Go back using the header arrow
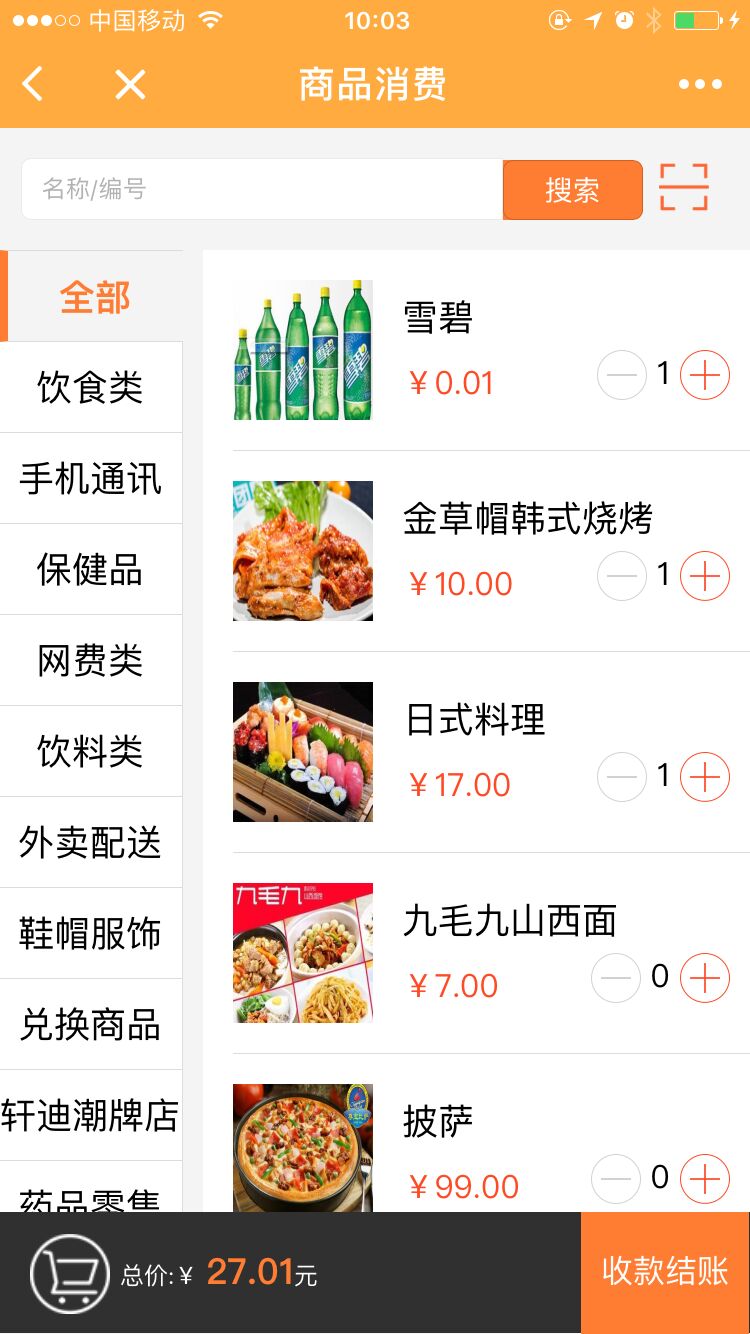This screenshot has width=750, height=1334. point(33,85)
